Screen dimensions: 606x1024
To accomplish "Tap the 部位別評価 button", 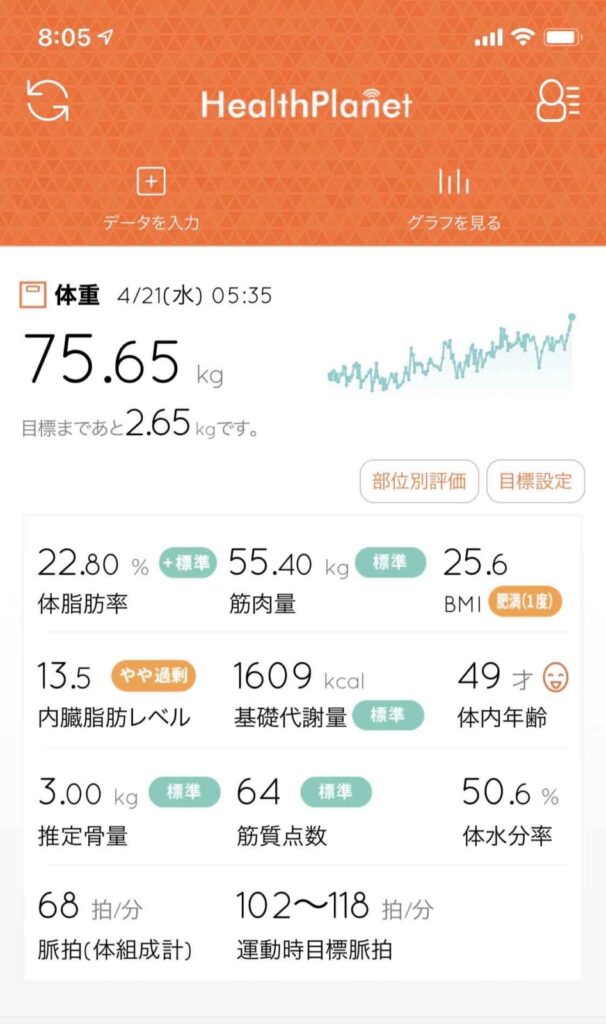I will tap(419, 481).
